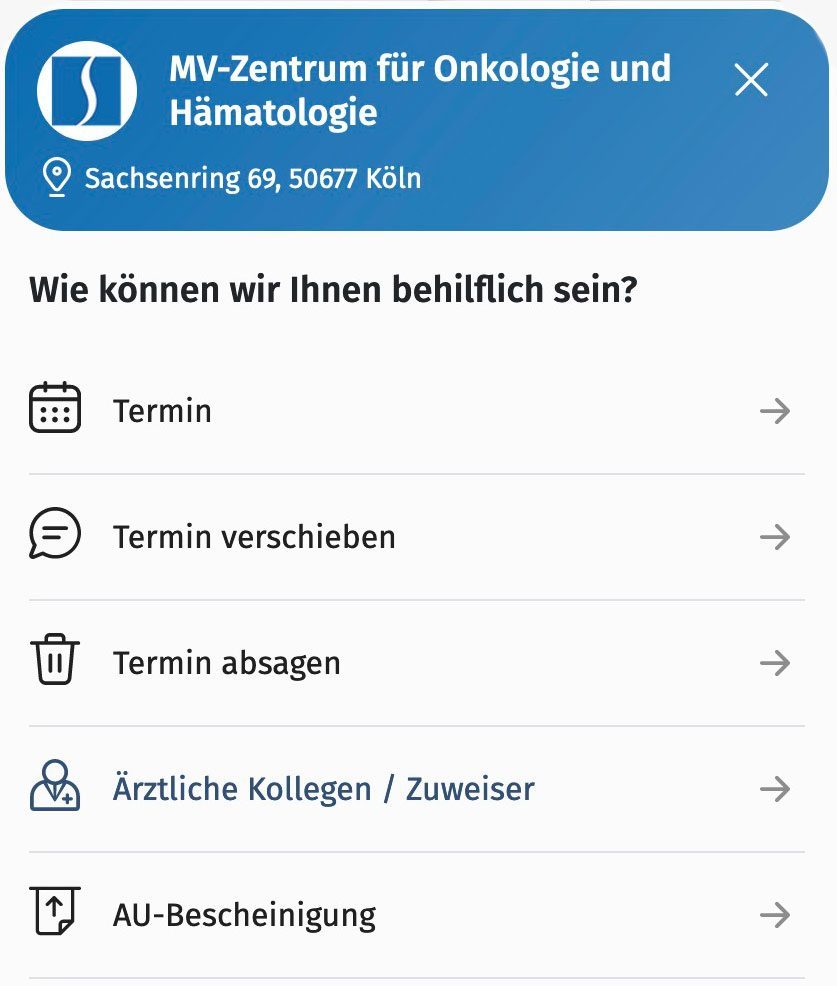Image resolution: width=837 pixels, height=986 pixels.
Task: Open the Termin booking option
Action: pyautogui.click(x=162, y=411)
